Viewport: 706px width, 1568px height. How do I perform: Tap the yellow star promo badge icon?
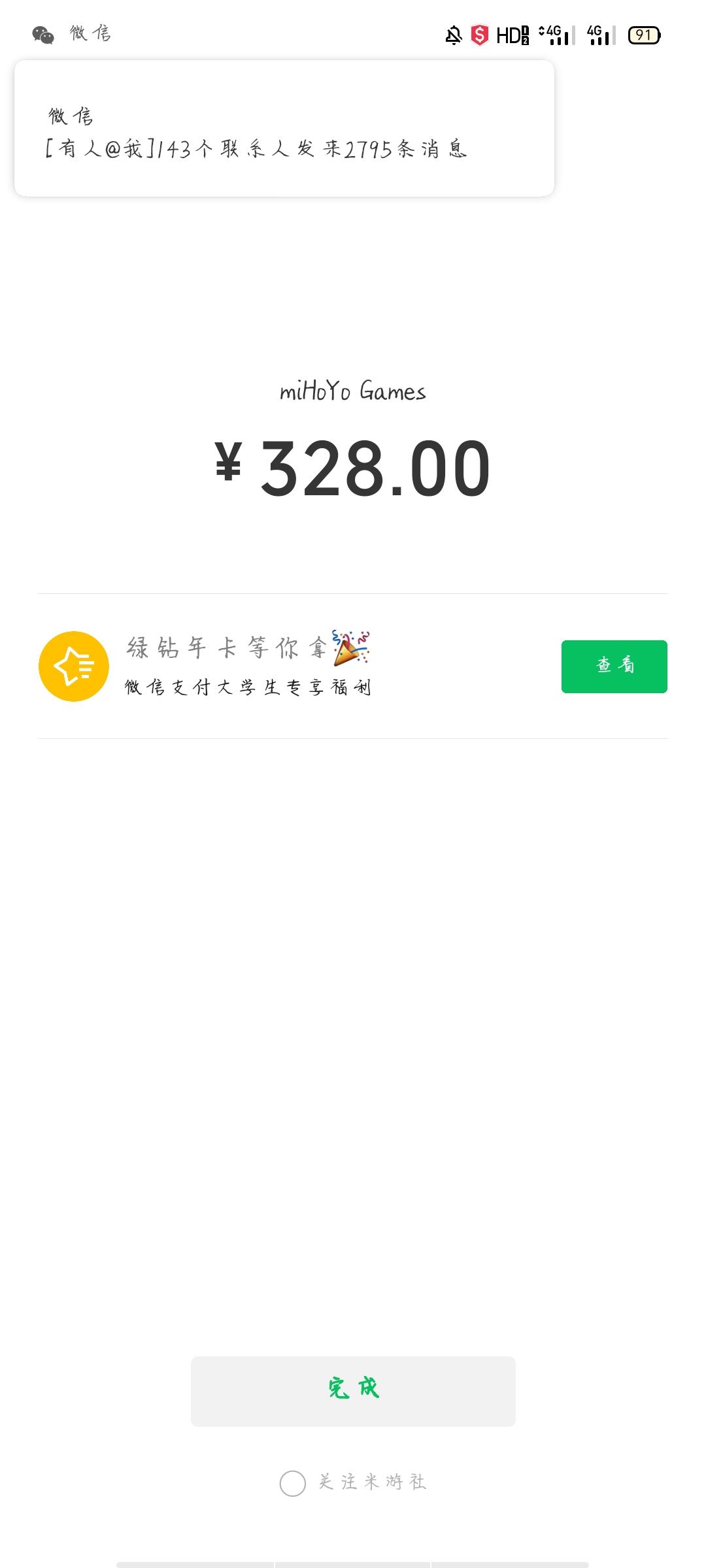[x=74, y=666]
